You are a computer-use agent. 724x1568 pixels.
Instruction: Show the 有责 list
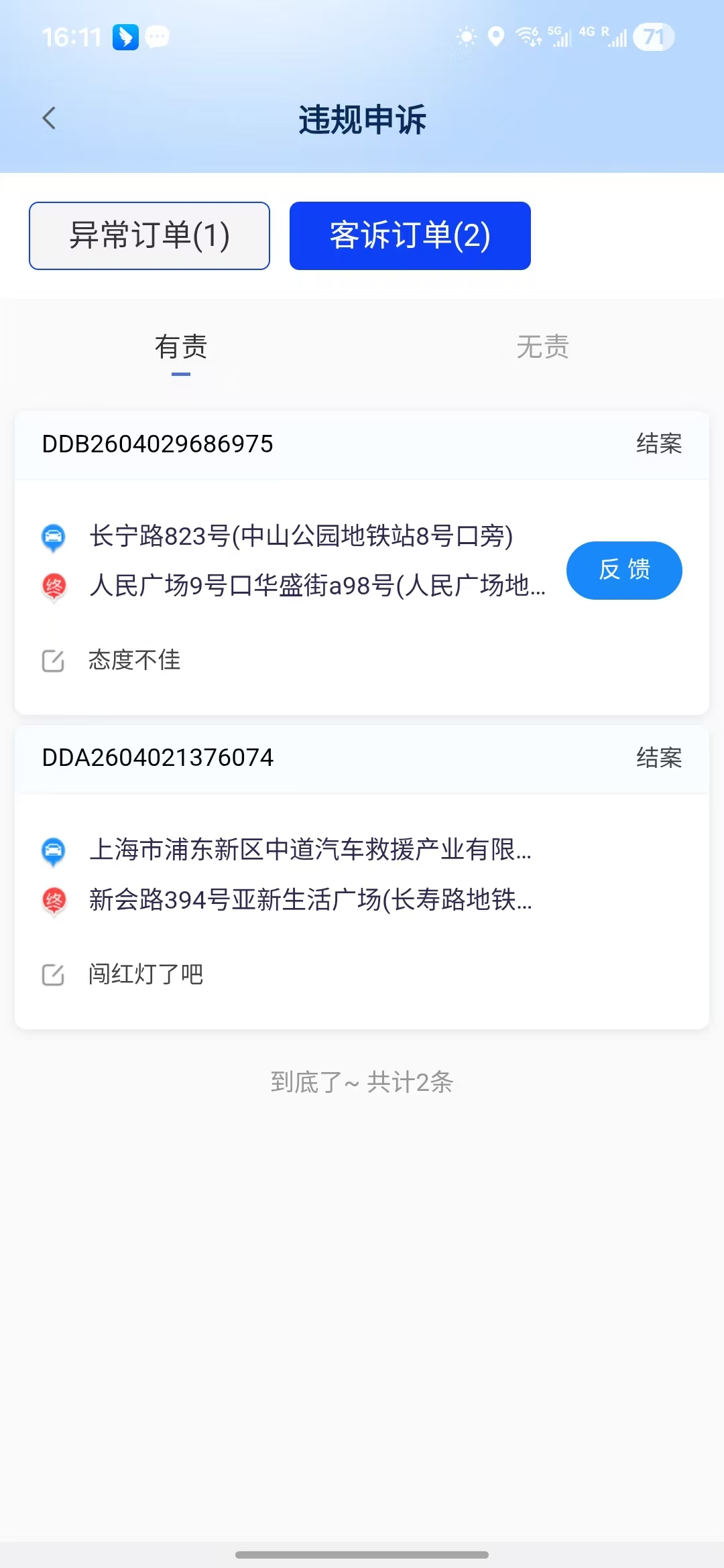coord(181,347)
